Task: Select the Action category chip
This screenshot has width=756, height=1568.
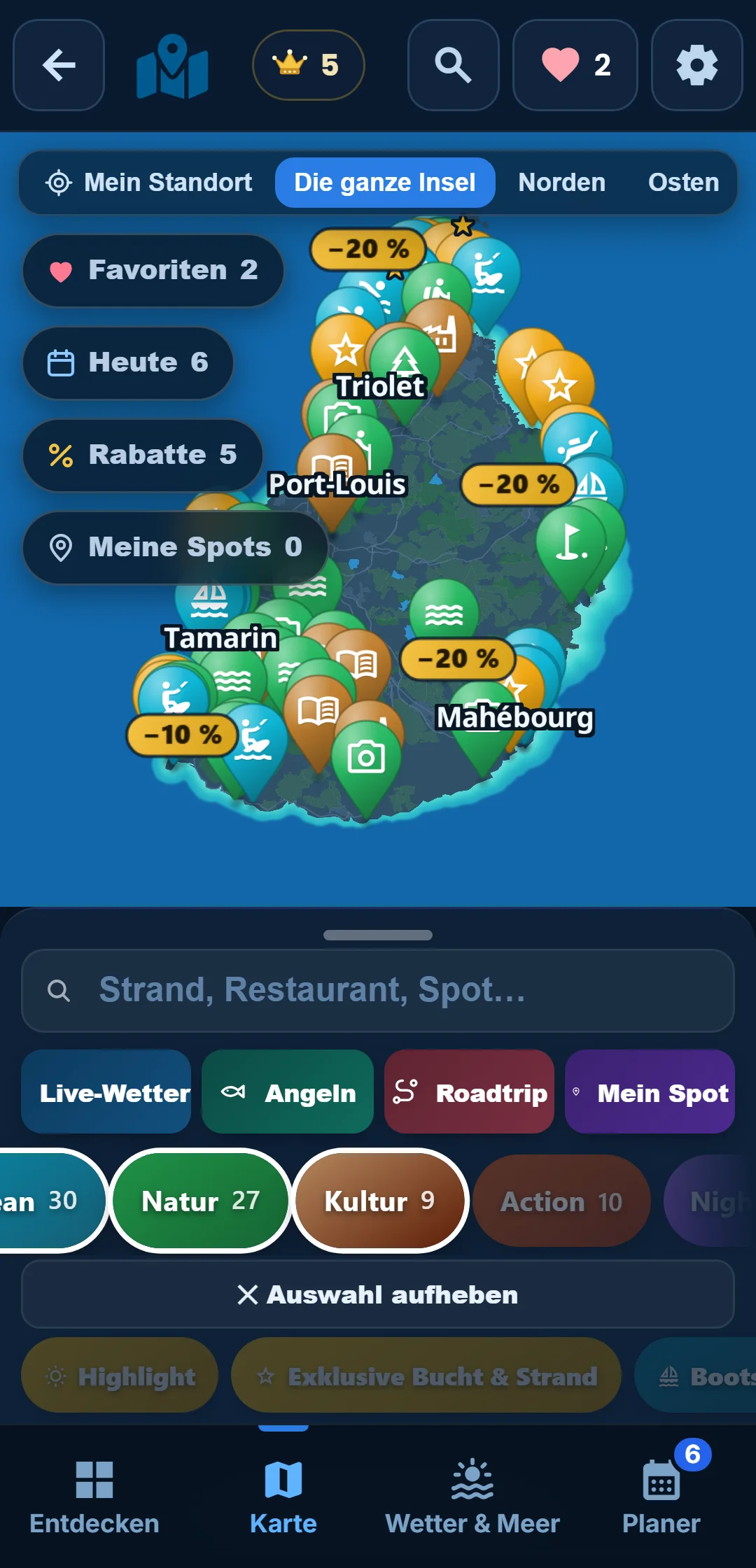Action: click(x=561, y=1201)
